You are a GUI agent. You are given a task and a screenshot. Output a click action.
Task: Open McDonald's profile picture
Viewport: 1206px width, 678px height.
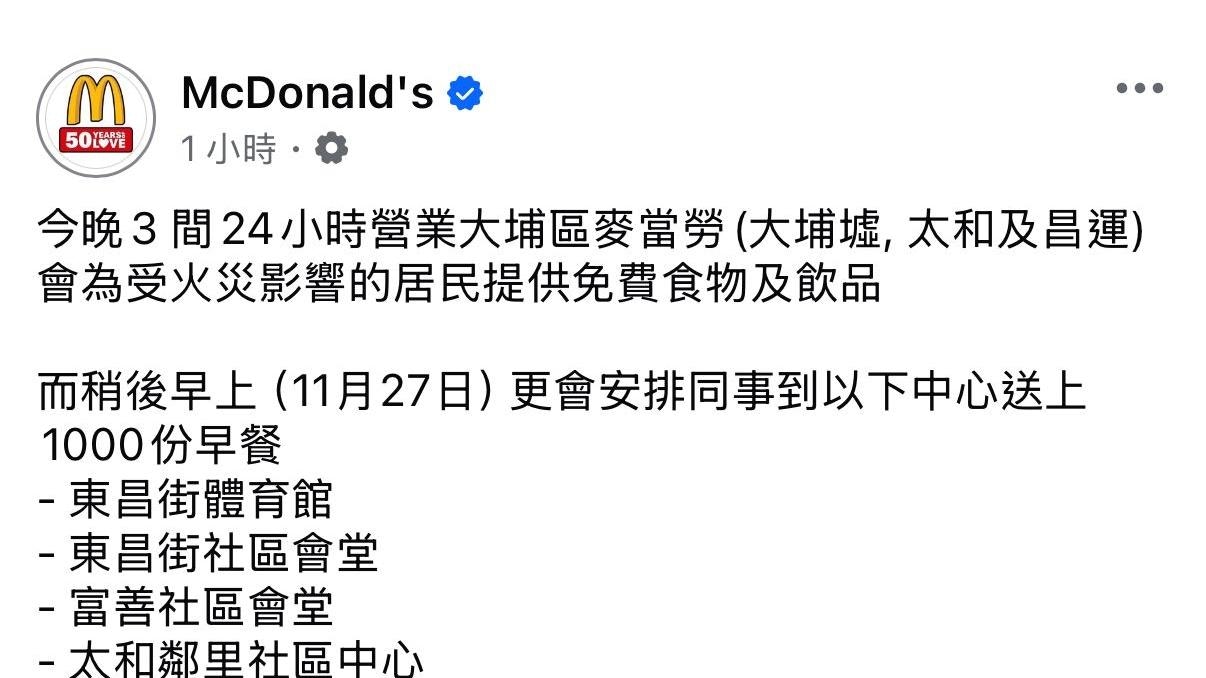pyautogui.click(x=96, y=118)
